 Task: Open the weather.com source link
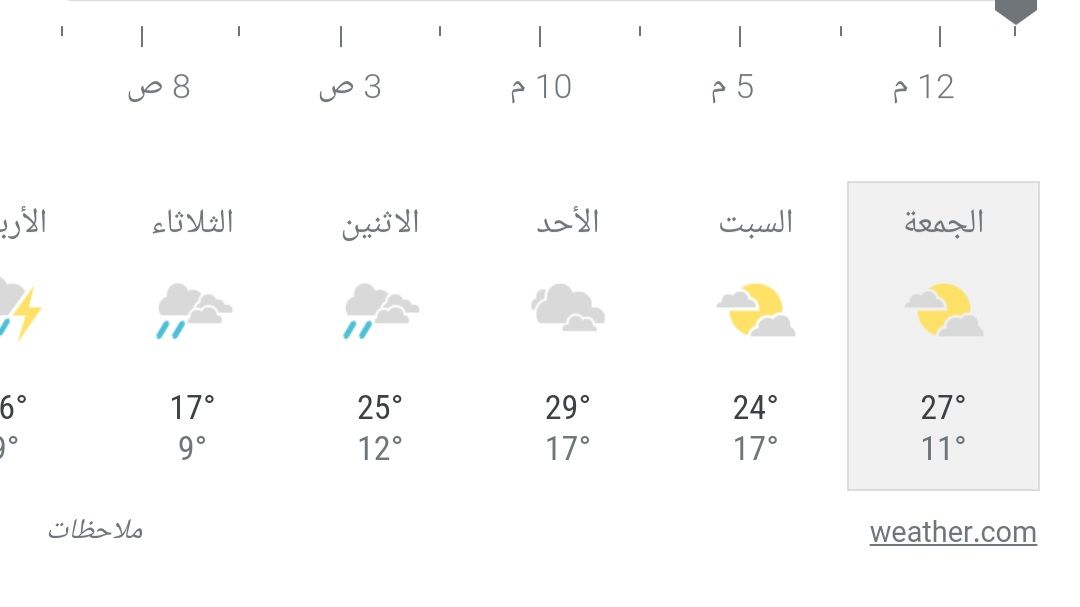(952, 532)
